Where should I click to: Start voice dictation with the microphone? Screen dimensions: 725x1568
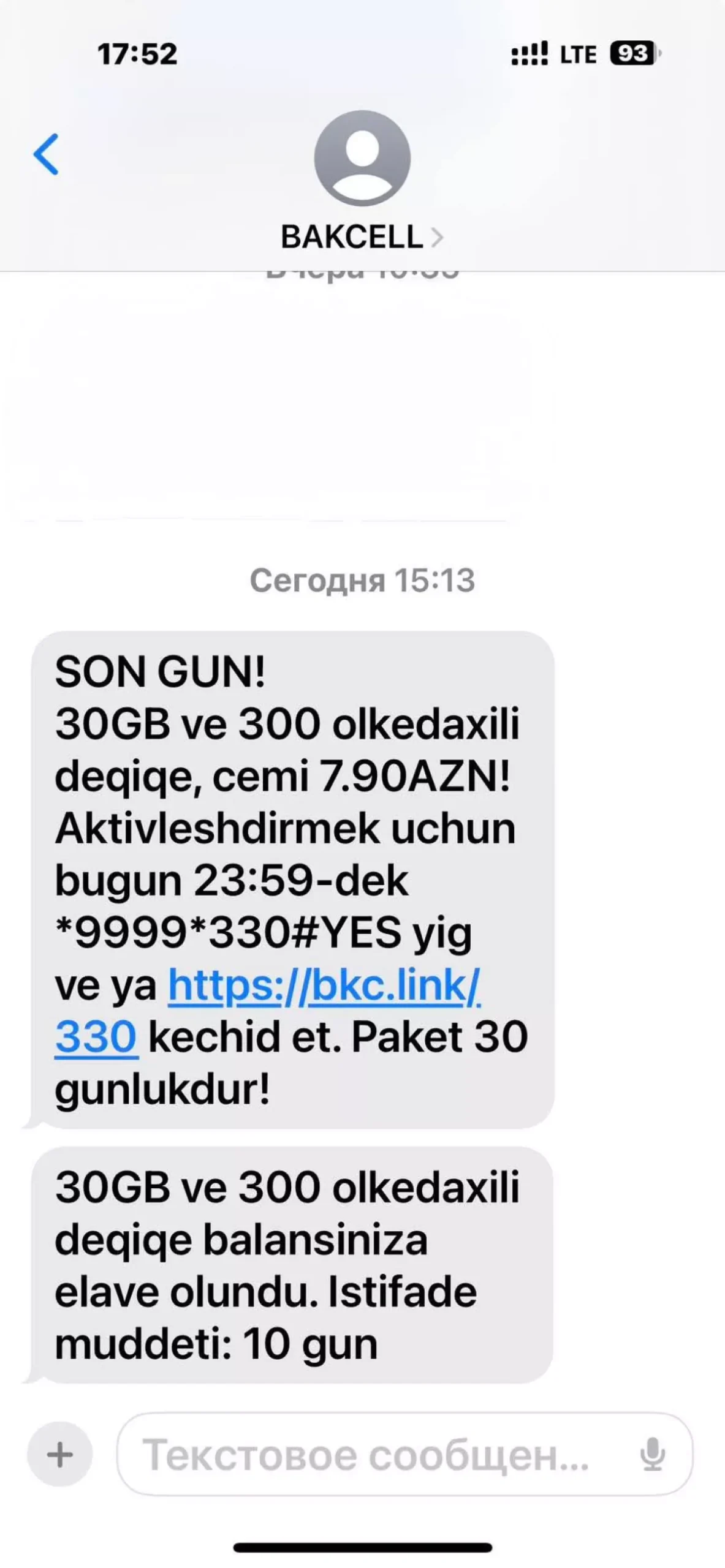click(652, 1454)
